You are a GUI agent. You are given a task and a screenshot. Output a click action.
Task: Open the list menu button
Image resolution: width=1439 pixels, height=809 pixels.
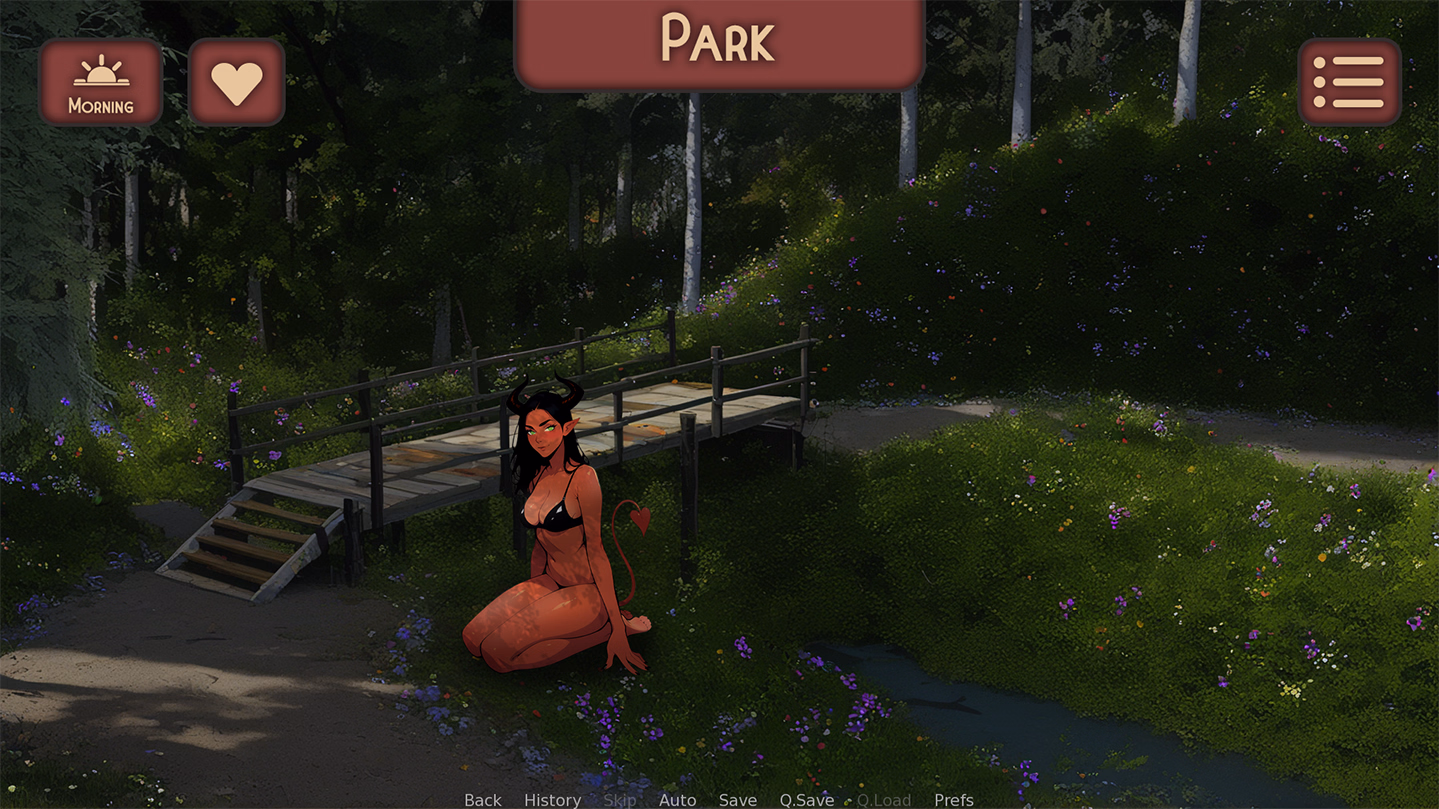[x=1349, y=82]
